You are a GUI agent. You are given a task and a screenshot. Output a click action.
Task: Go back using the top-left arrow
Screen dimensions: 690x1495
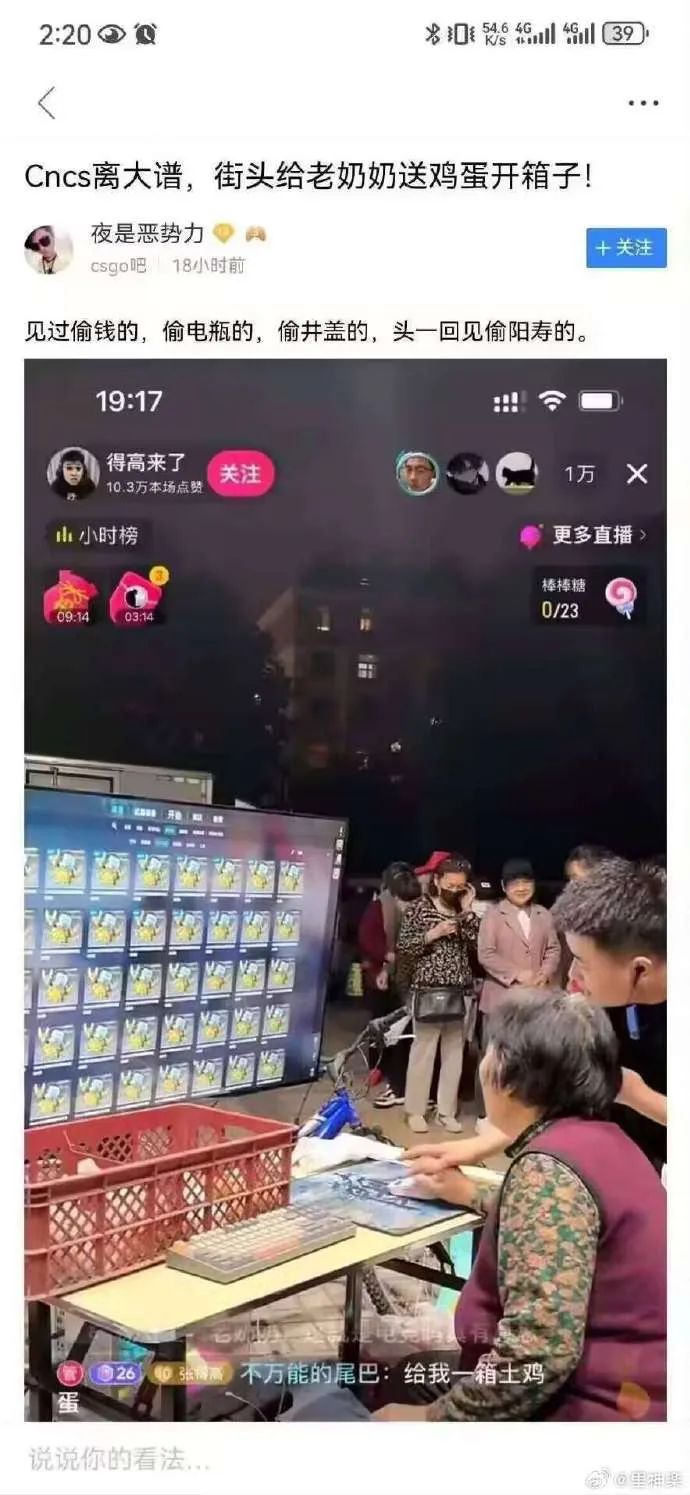coord(46,103)
